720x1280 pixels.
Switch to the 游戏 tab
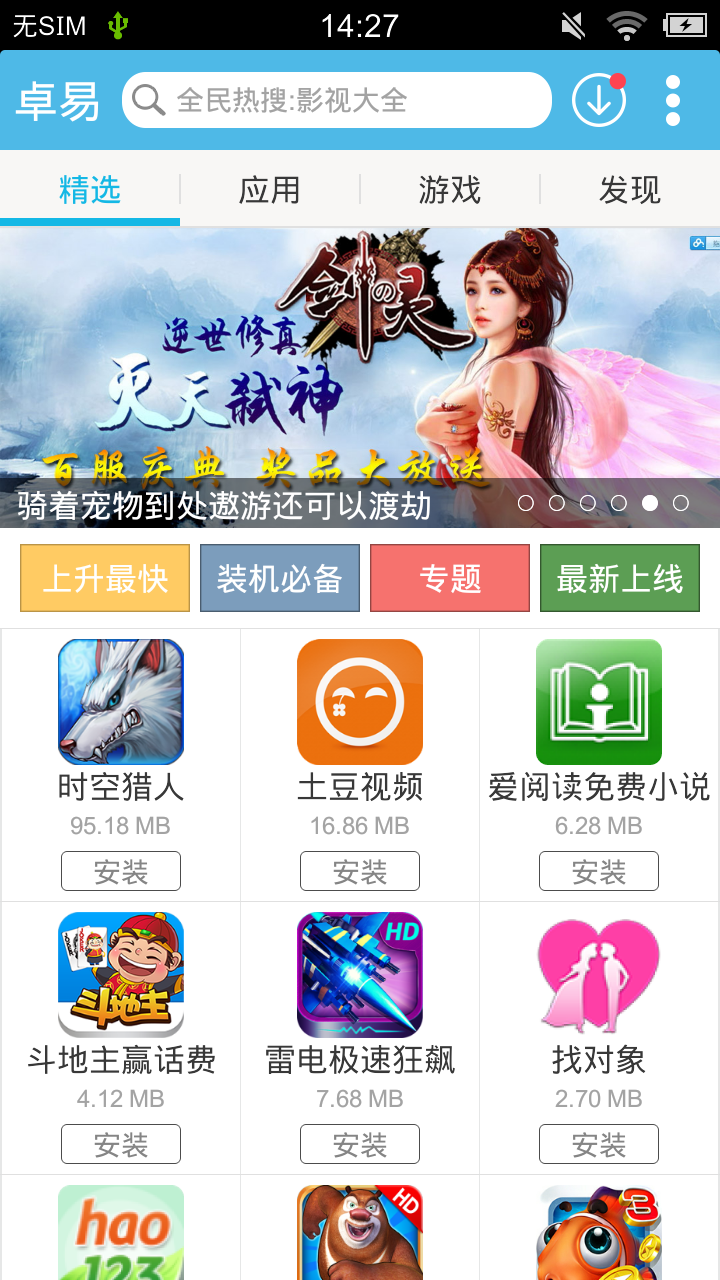[x=449, y=189]
